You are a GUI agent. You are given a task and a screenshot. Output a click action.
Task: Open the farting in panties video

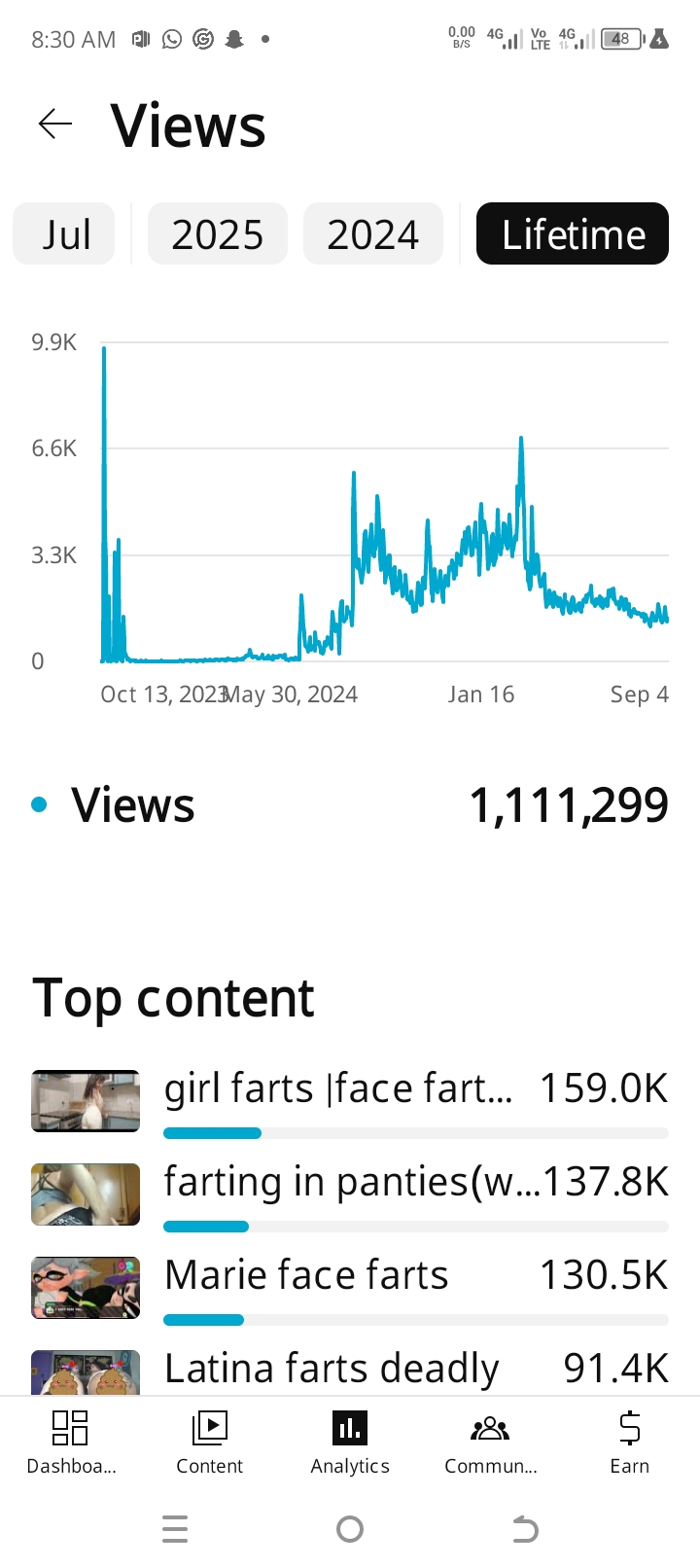[x=336, y=1183]
